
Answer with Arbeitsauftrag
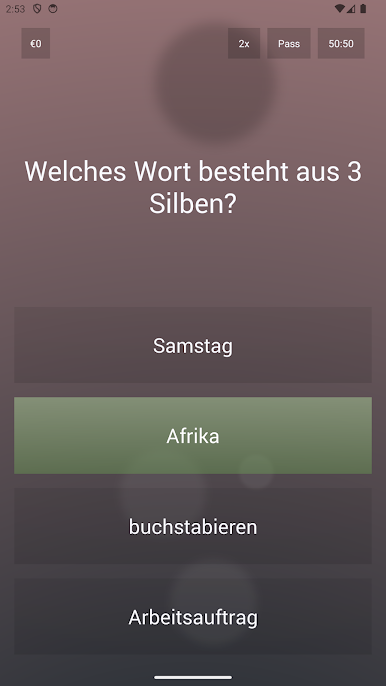click(x=193, y=616)
